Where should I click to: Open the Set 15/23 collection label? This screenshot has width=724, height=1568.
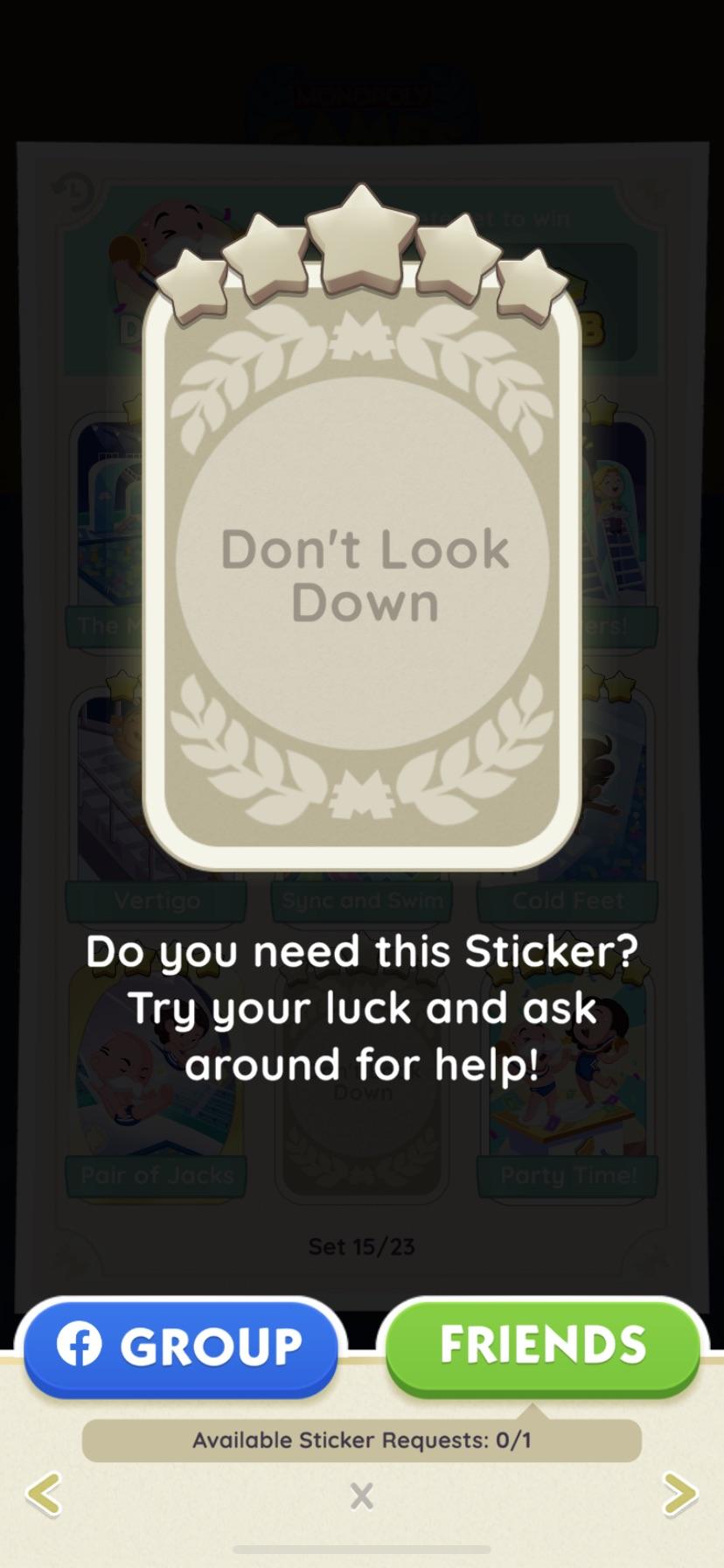[362, 1246]
